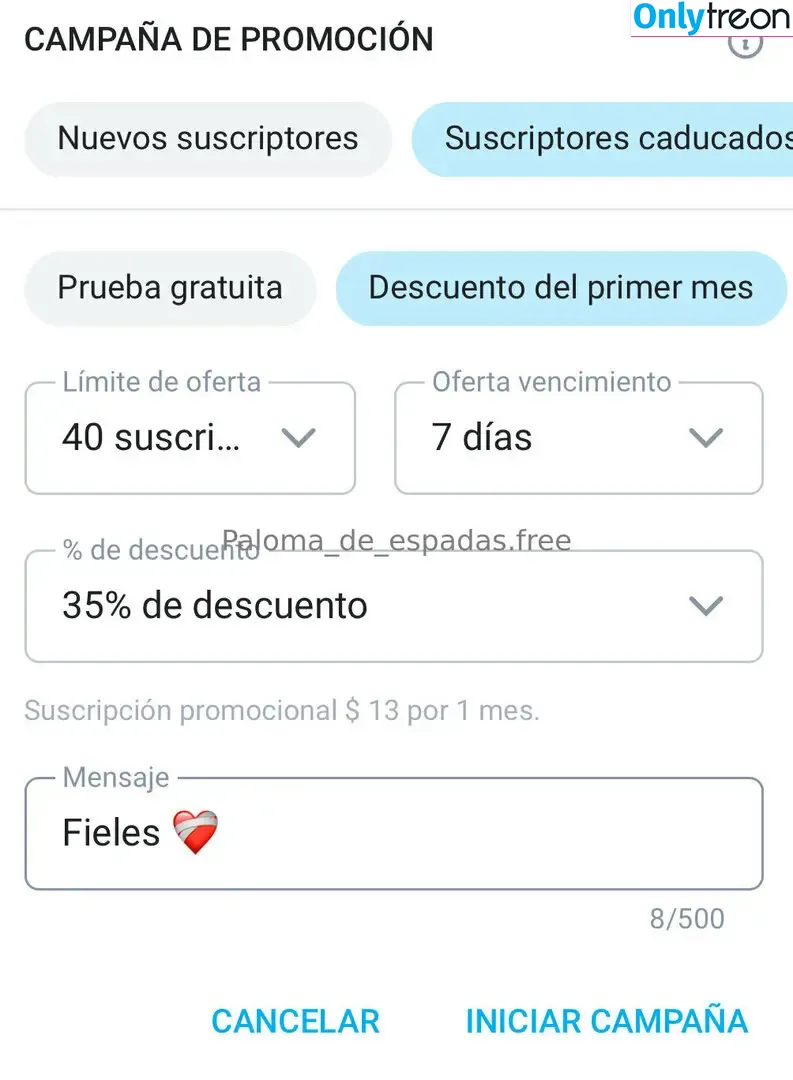Expand the % de descuento dropdown
Viewport: 793px width, 1080px height.
click(393, 606)
